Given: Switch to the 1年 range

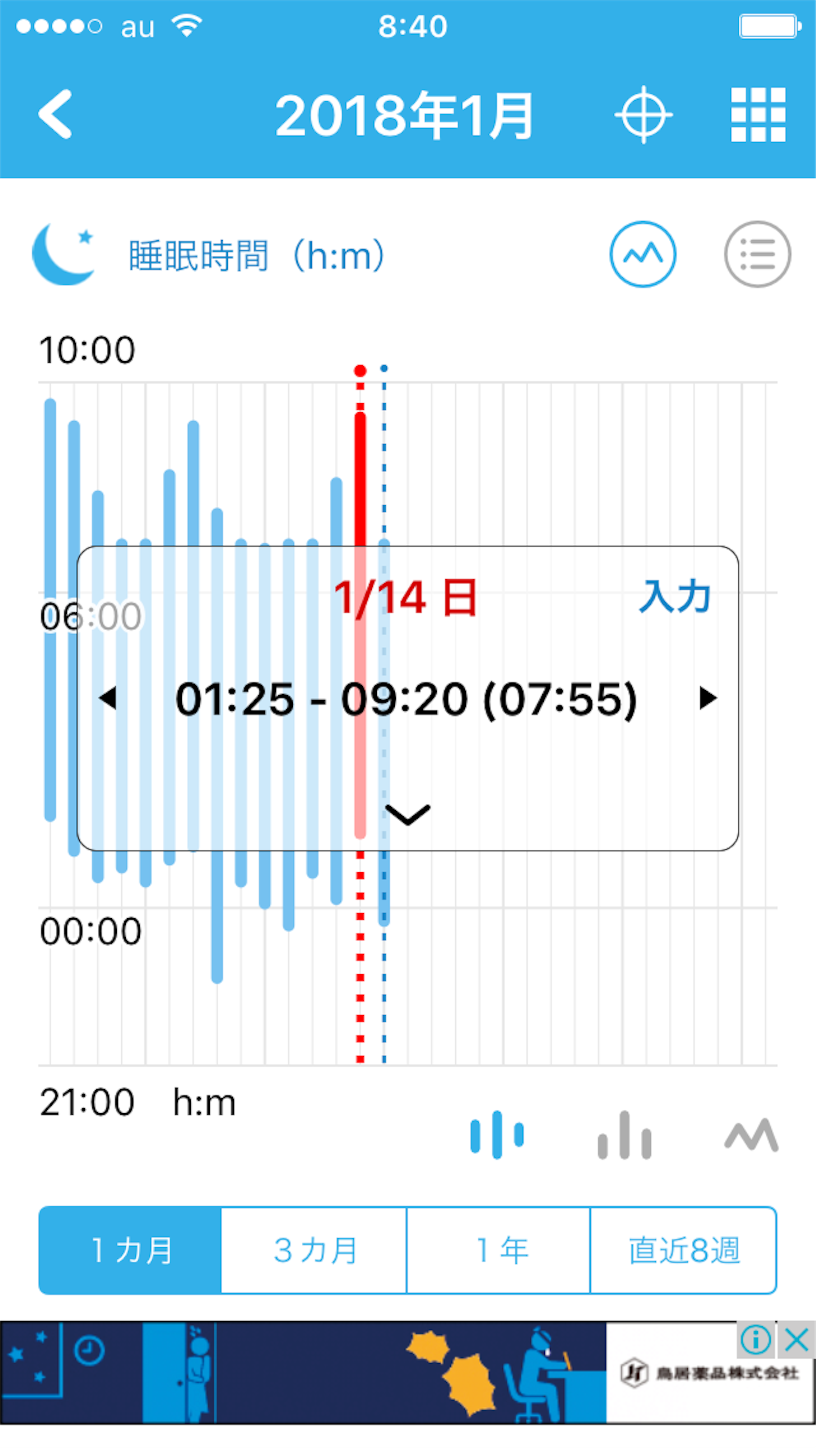Looking at the screenshot, I should [x=498, y=1250].
